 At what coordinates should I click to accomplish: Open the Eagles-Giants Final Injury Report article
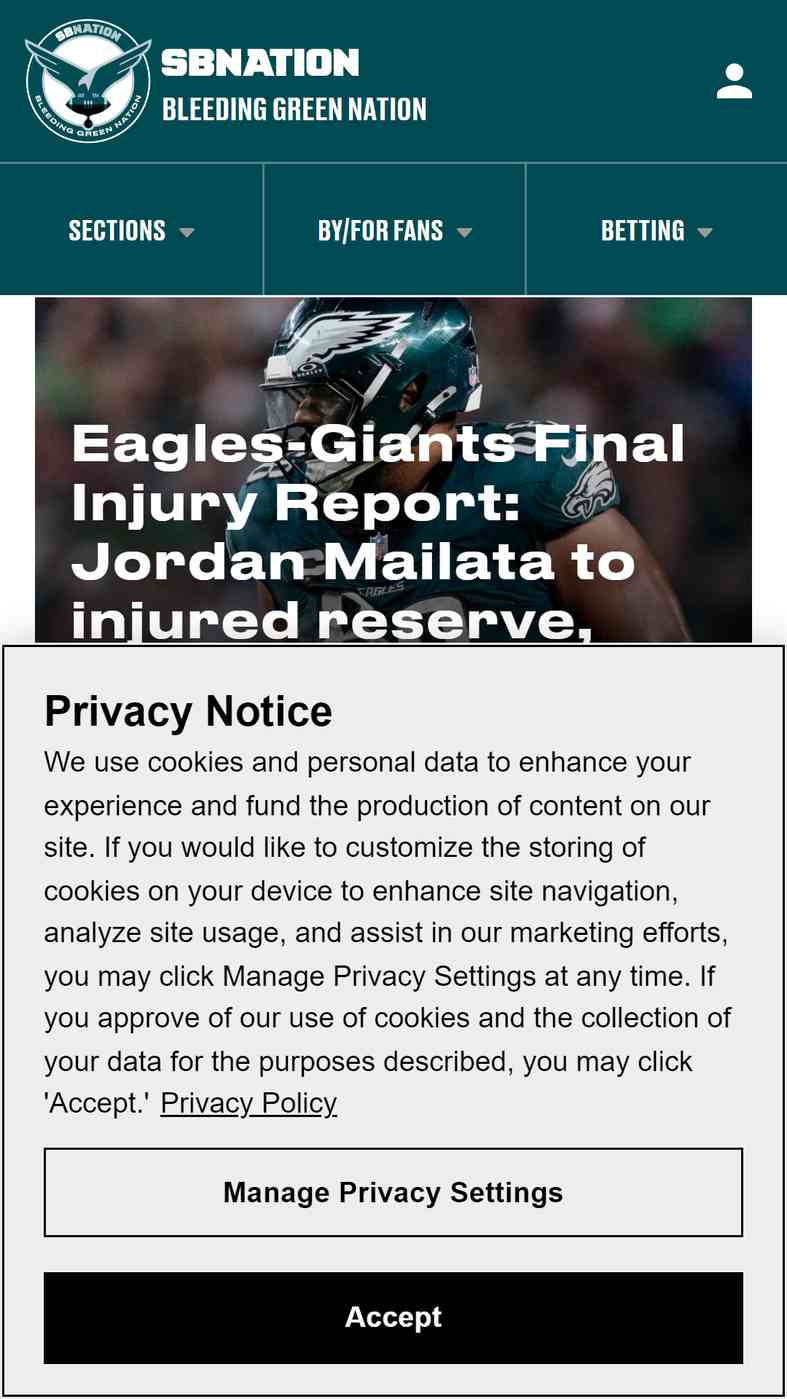pos(378,531)
